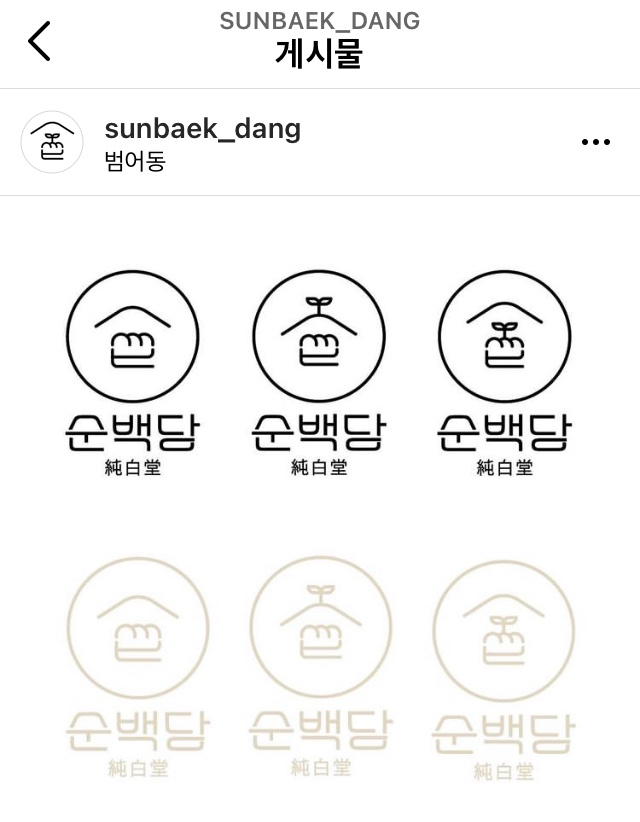Image resolution: width=640 pixels, height=822 pixels.
Task: Open the sunbaek_dang username link
Action: coord(202,128)
